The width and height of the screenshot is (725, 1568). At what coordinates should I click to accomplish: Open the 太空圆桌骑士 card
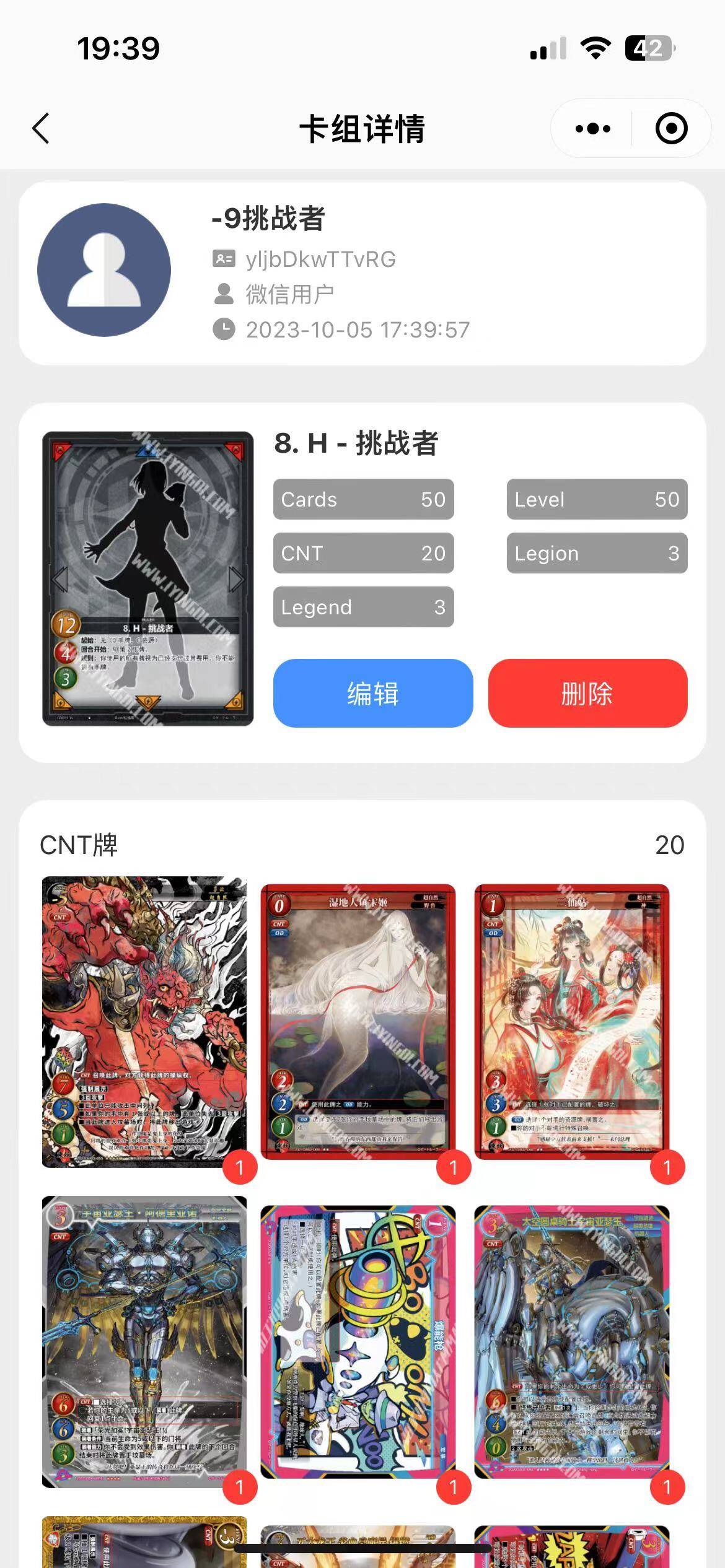571,1341
